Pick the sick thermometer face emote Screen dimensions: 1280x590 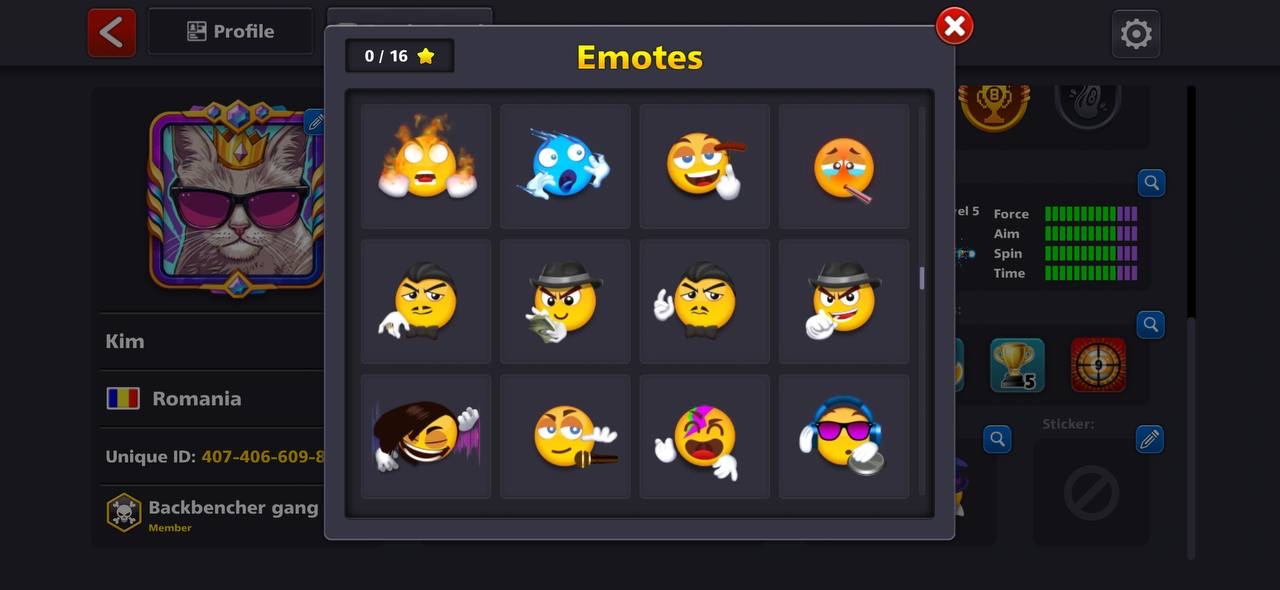(843, 166)
